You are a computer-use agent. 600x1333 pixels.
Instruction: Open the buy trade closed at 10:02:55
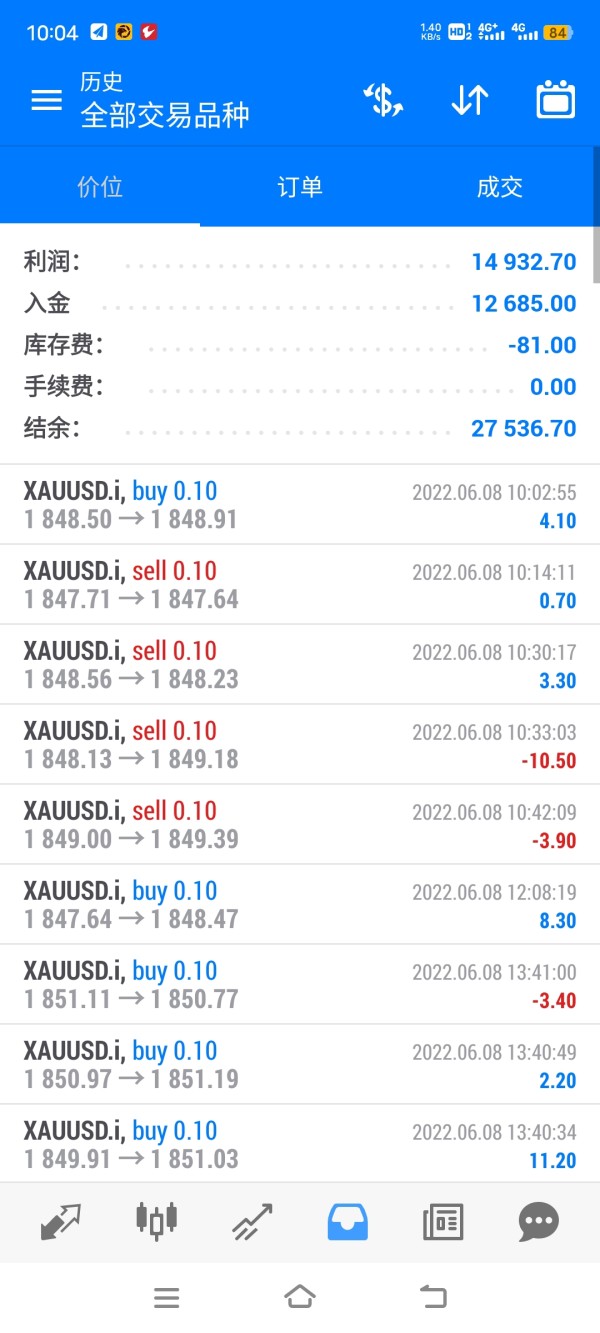click(300, 505)
